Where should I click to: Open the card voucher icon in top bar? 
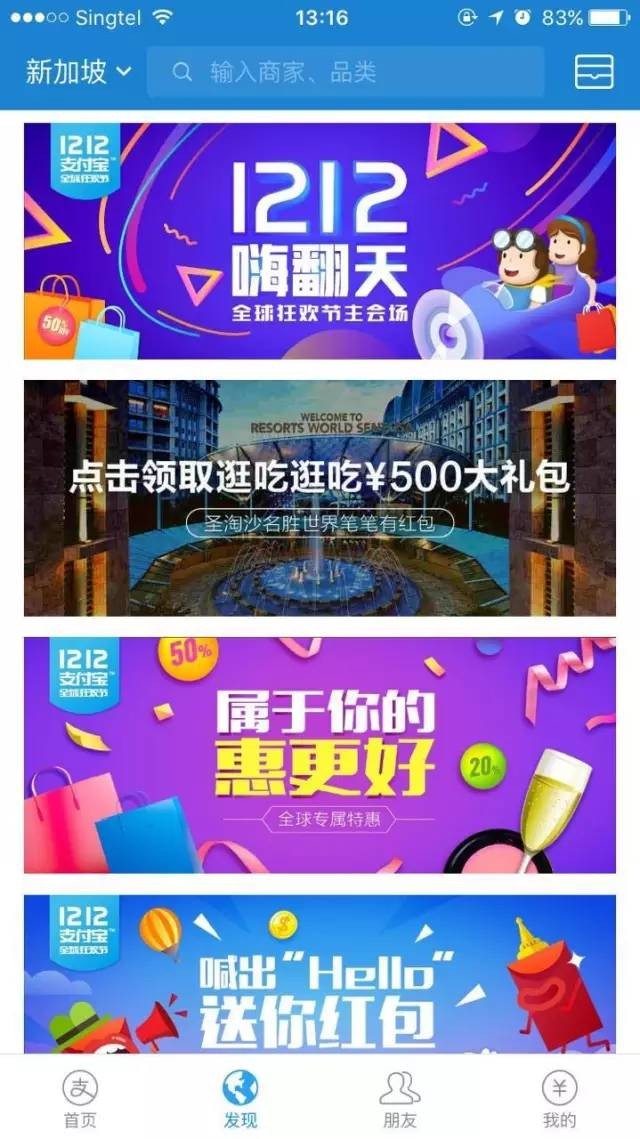594,72
